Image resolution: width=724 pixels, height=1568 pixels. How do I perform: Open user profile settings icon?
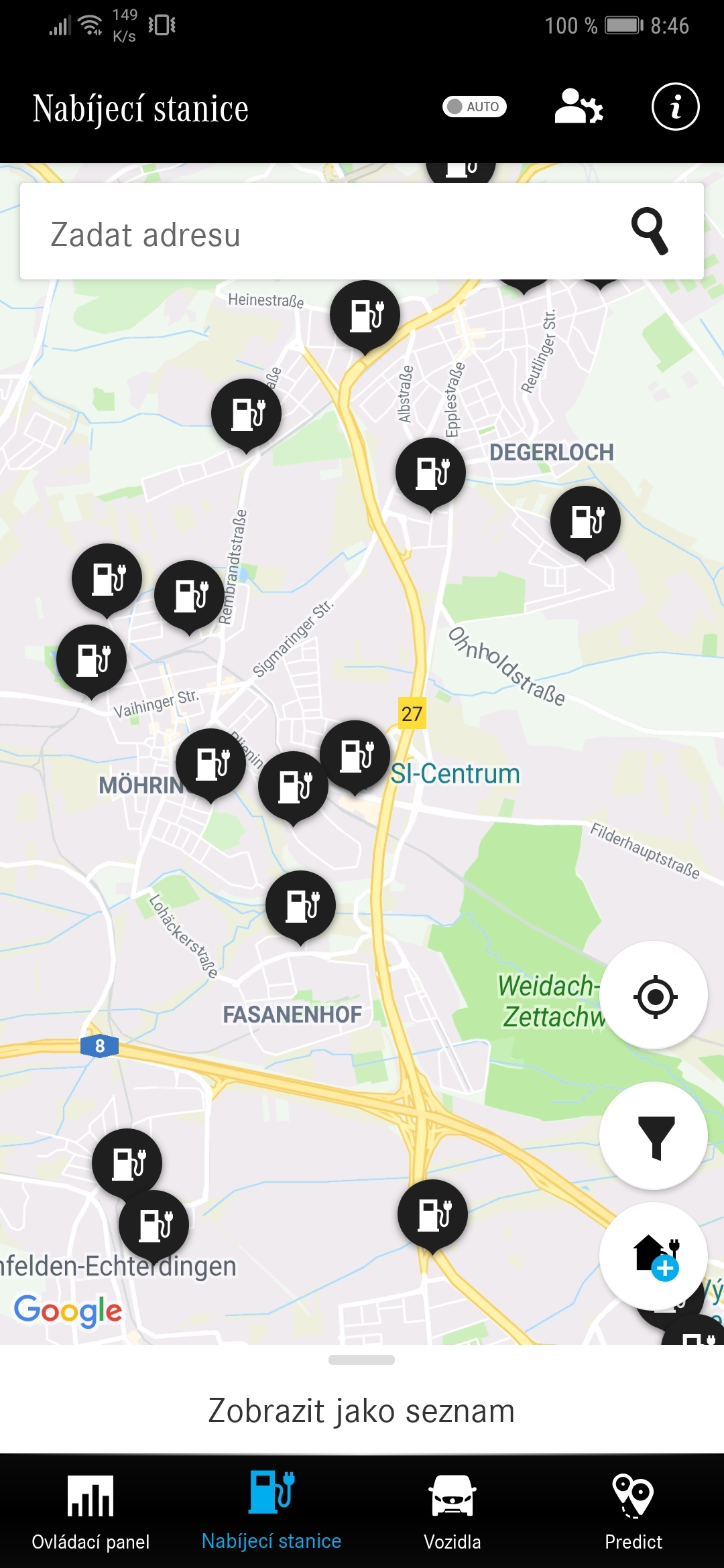click(x=579, y=107)
